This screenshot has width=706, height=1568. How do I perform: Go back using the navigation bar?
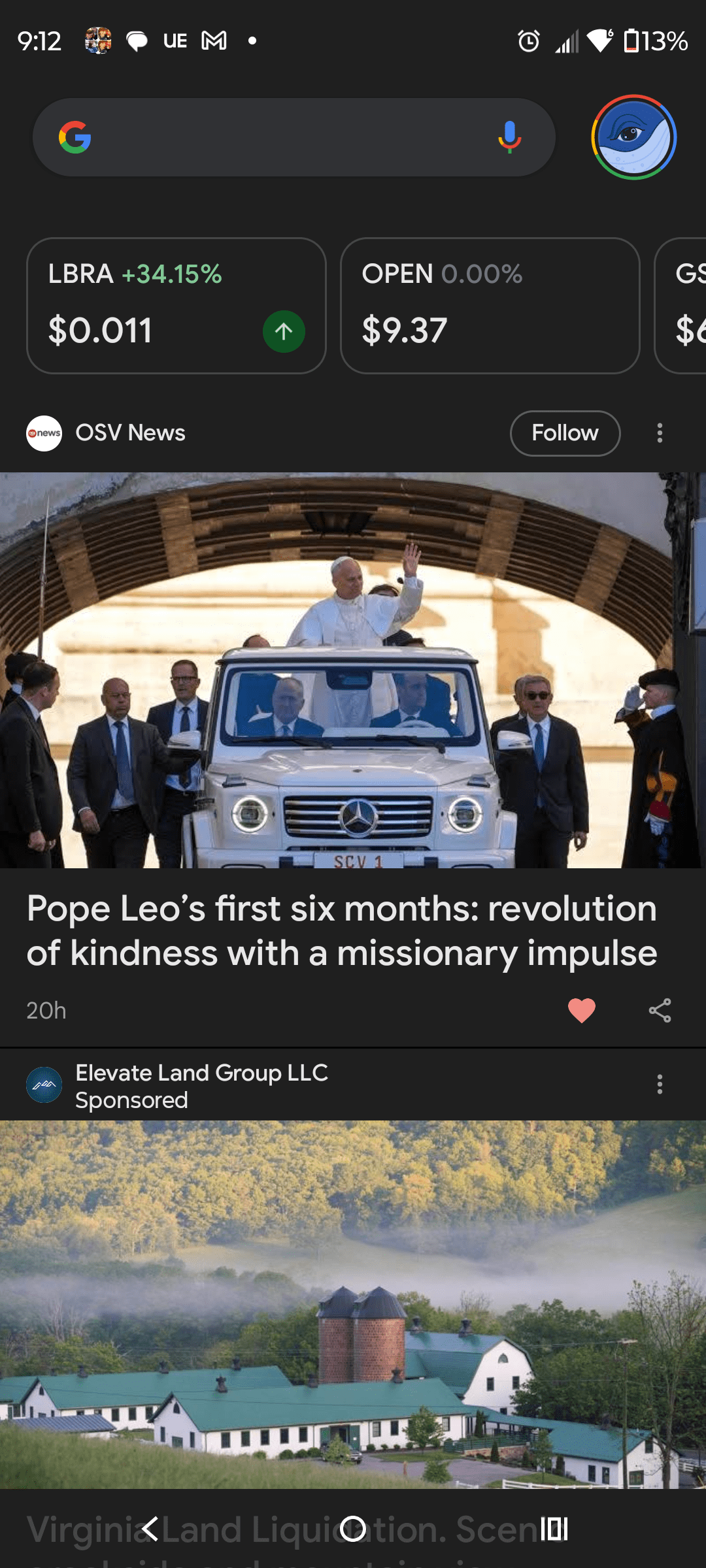coord(150,1529)
